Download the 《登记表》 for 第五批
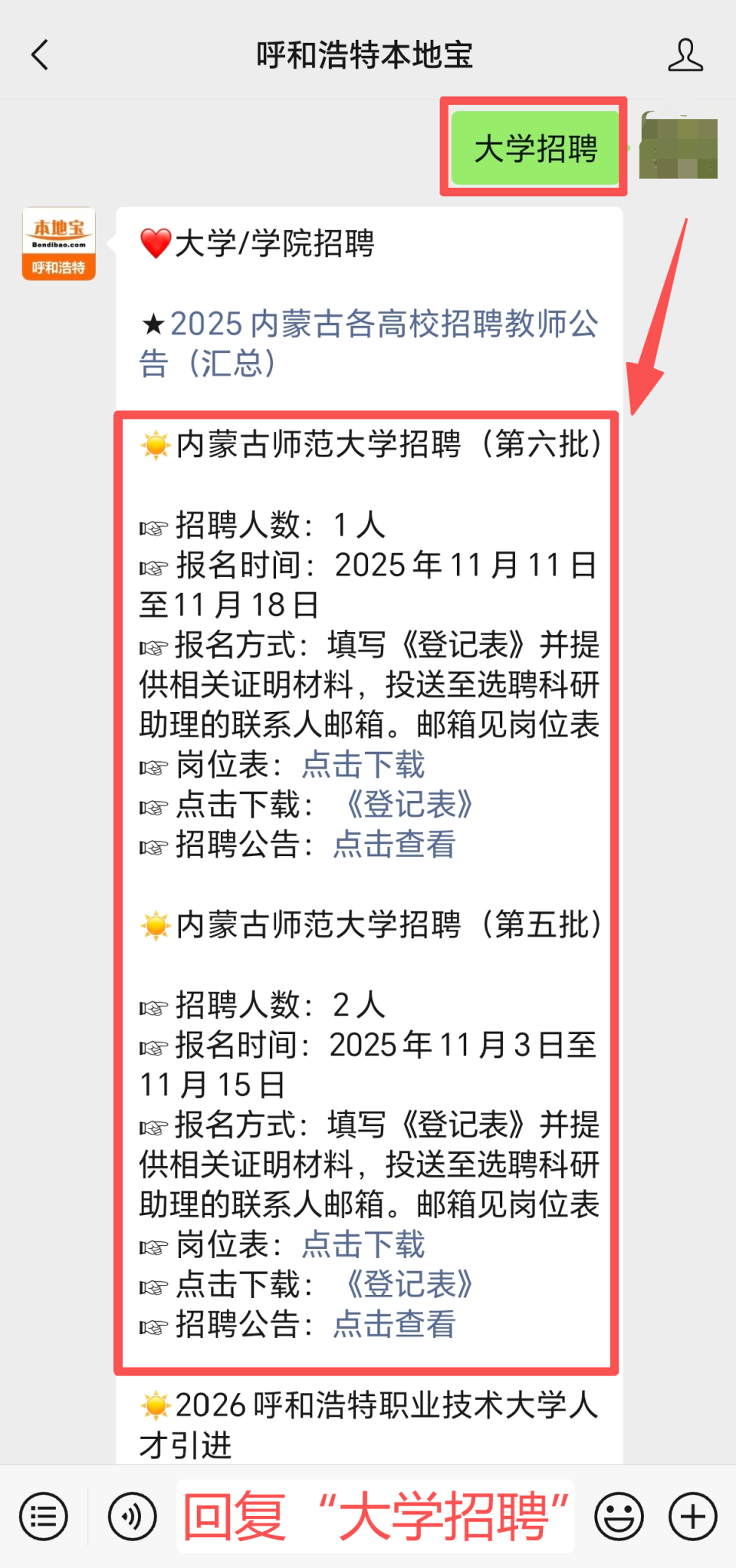Screen dimensions: 736x1568 click(411, 1285)
